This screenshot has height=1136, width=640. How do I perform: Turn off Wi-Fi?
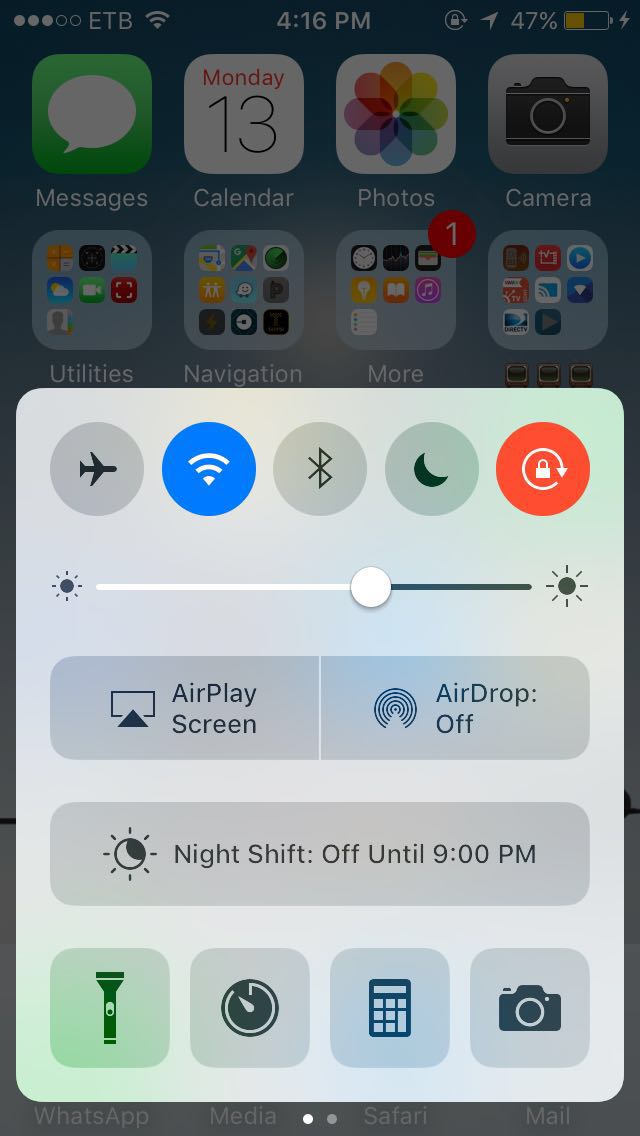(x=209, y=469)
